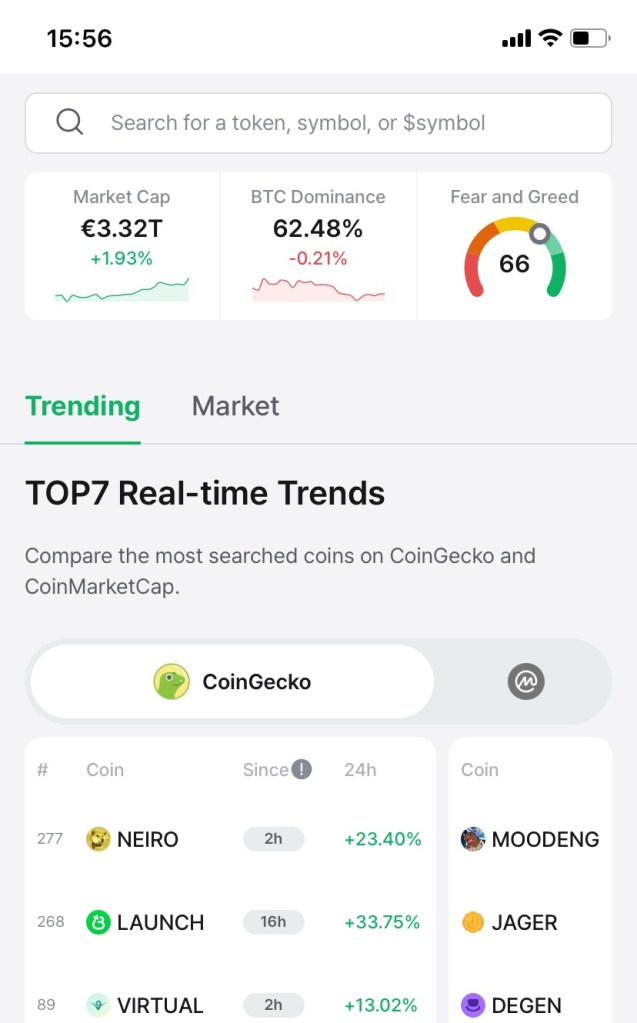Select the CoinGecko segment

[x=232, y=682]
